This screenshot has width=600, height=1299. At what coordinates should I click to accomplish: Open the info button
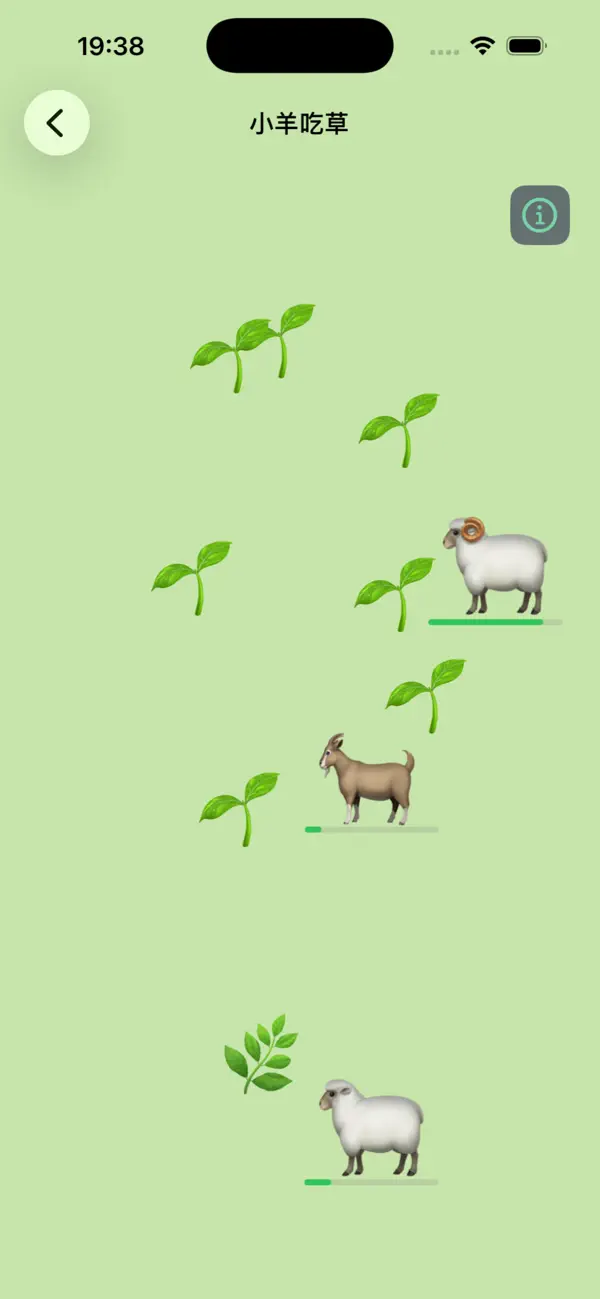point(540,215)
